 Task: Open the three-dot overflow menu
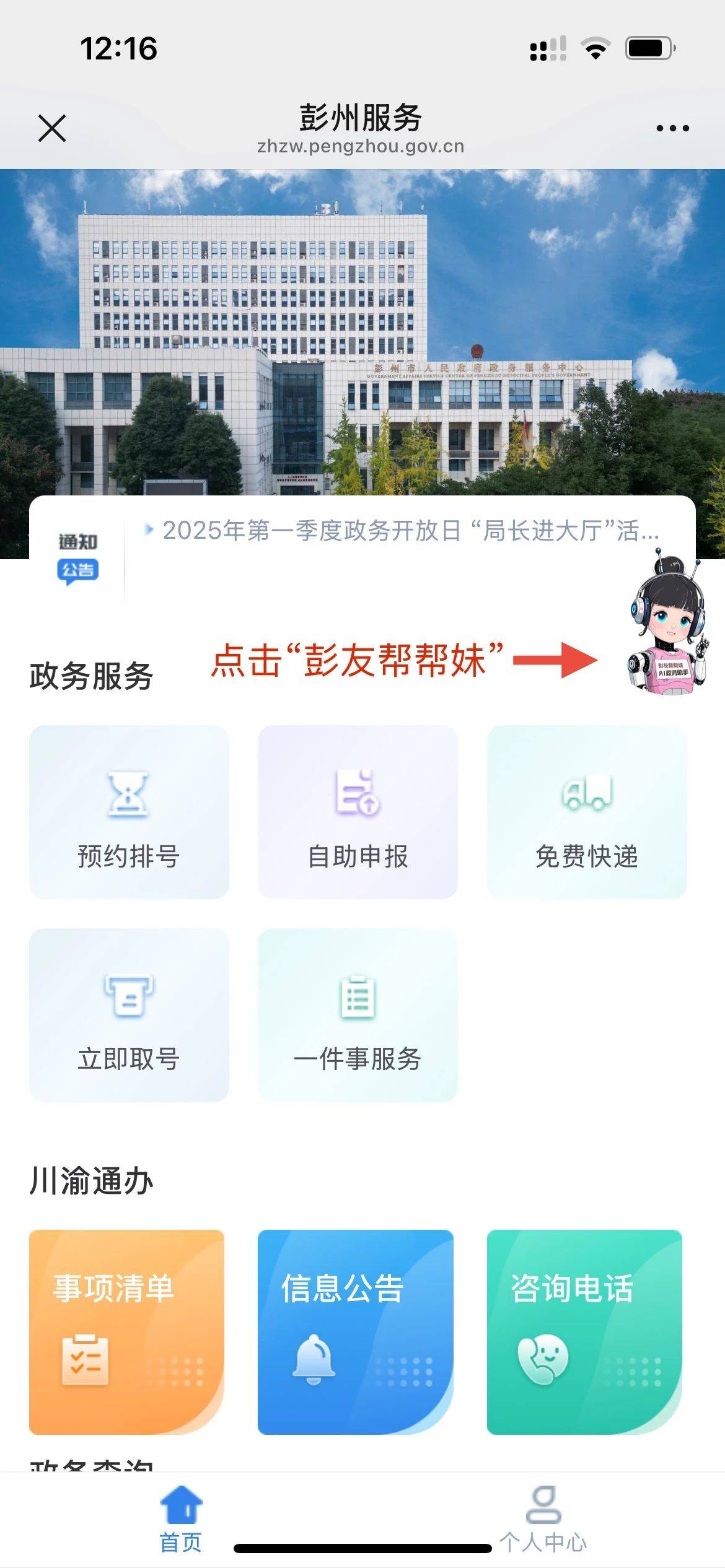(x=672, y=128)
